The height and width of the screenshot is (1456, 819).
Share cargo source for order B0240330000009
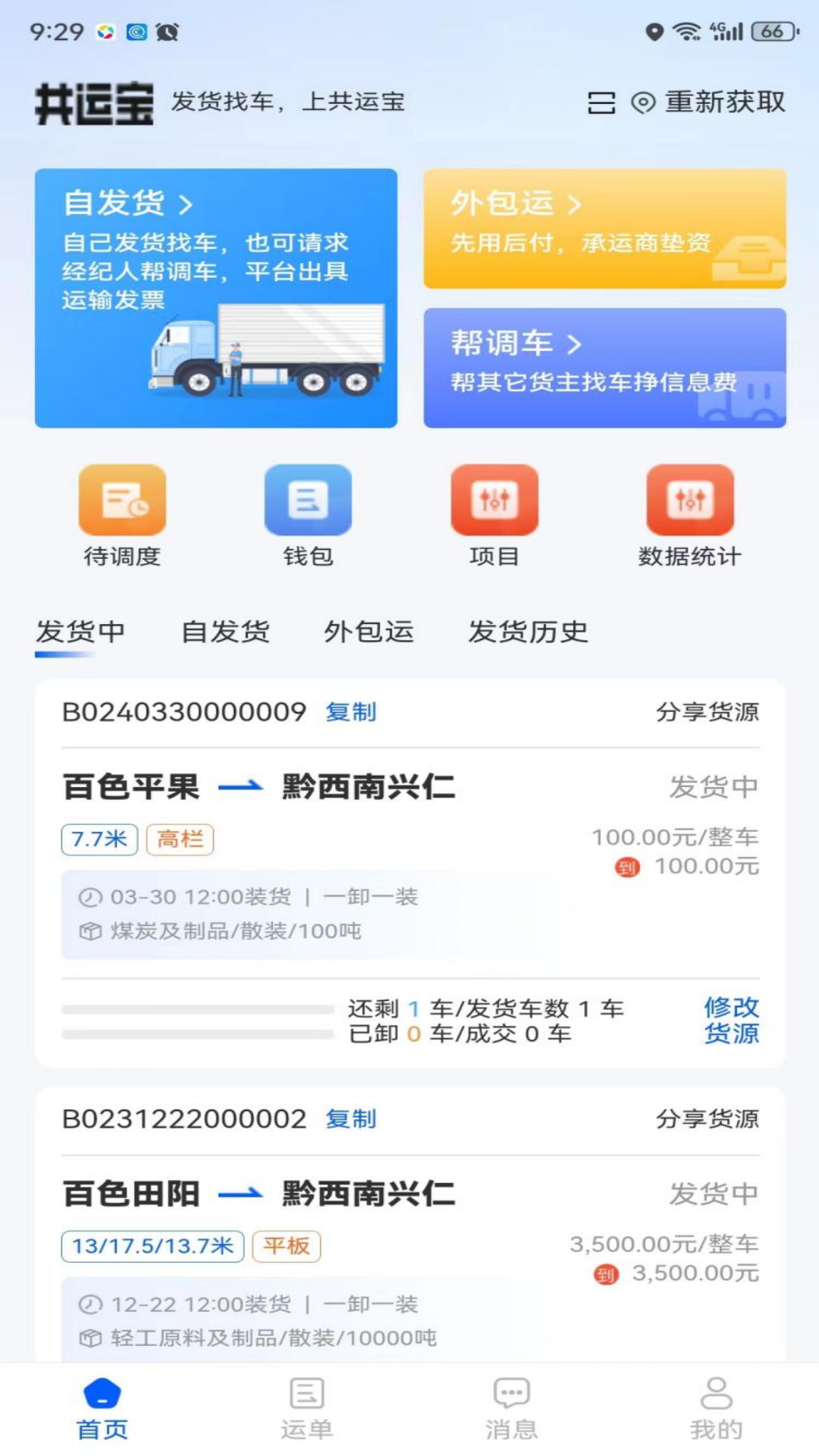click(707, 712)
